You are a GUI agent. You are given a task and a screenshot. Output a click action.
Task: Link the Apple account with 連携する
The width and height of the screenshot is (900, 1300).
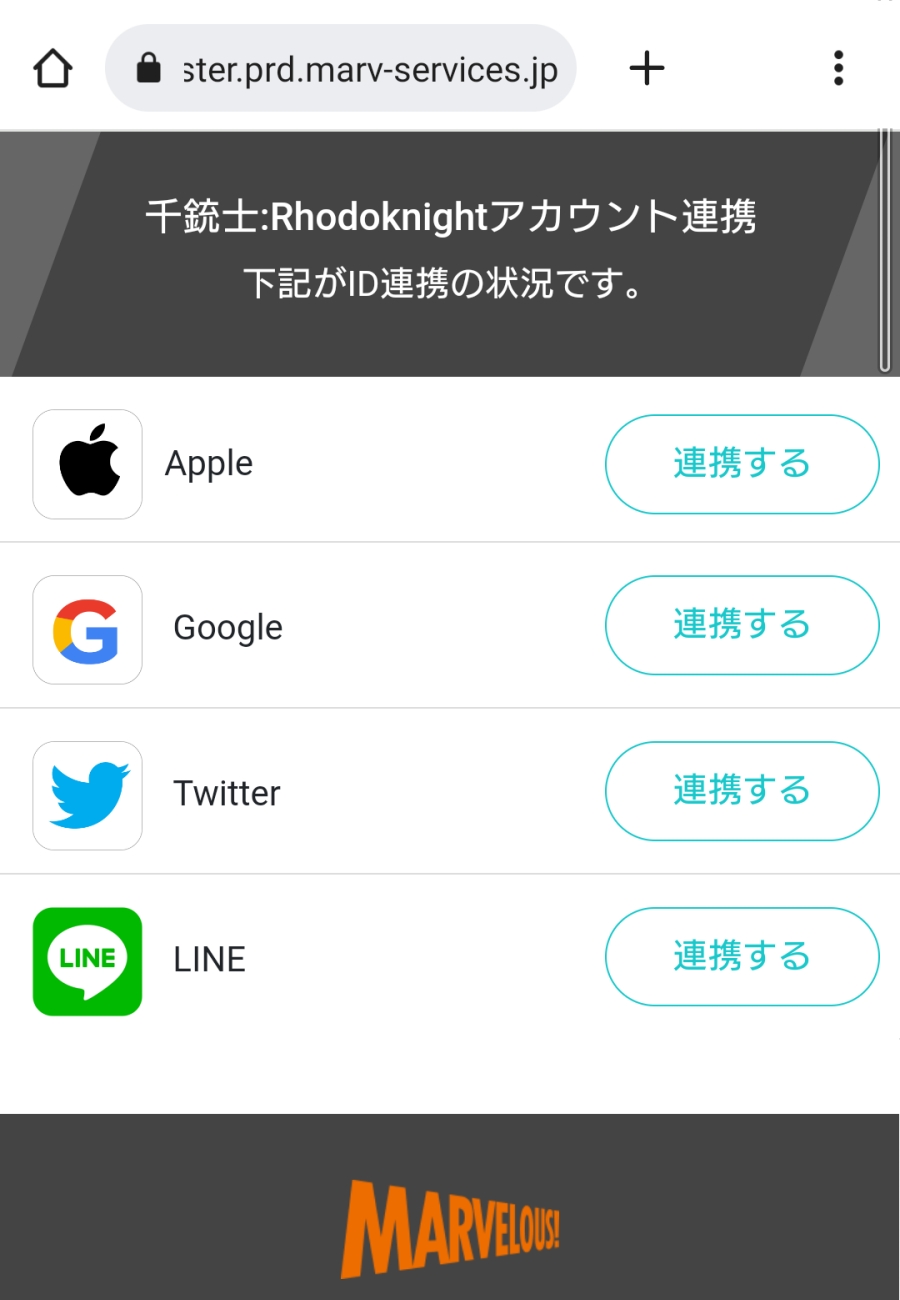741,464
